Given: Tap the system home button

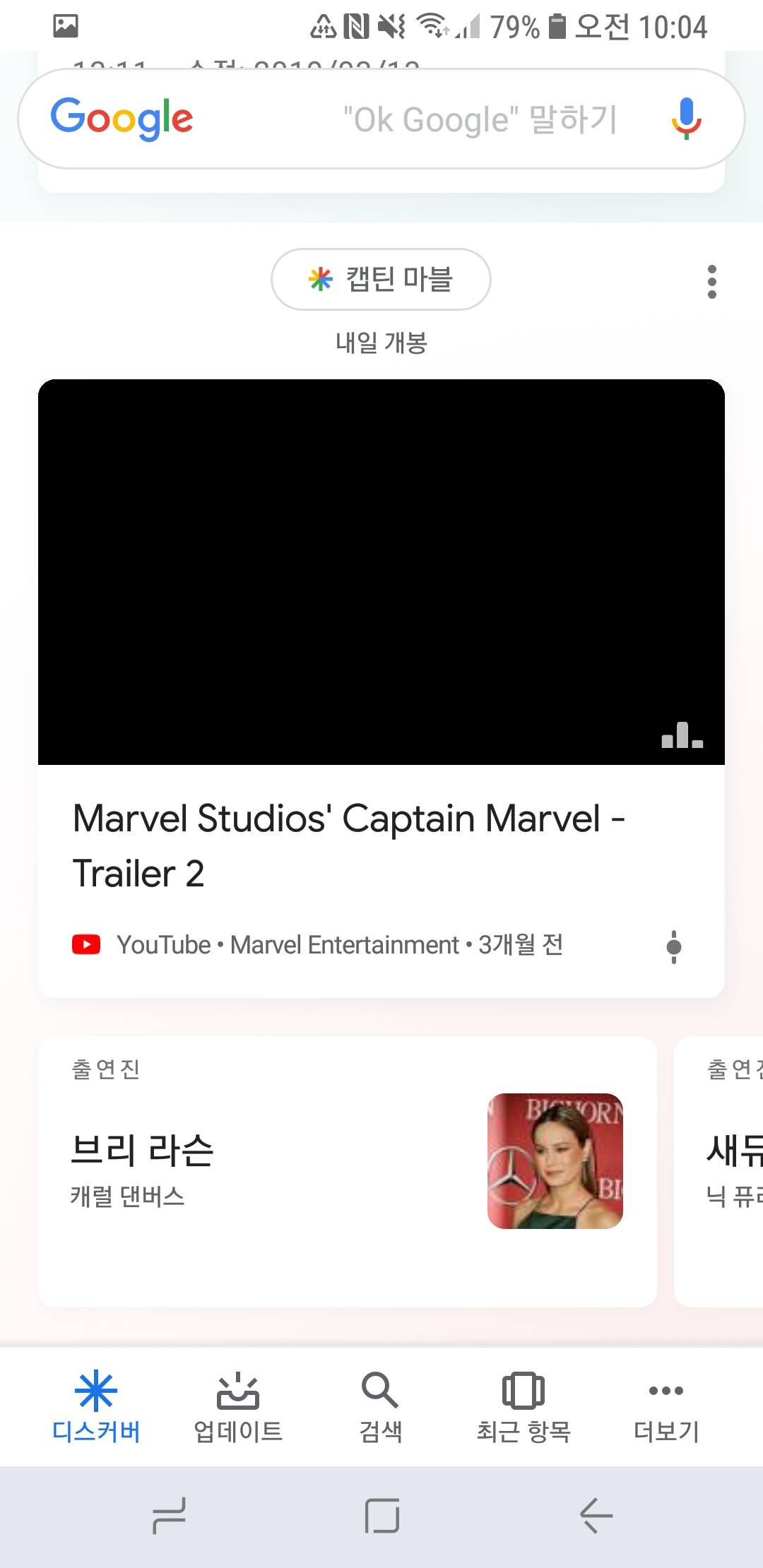Looking at the screenshot, I should pos(382,1516).
